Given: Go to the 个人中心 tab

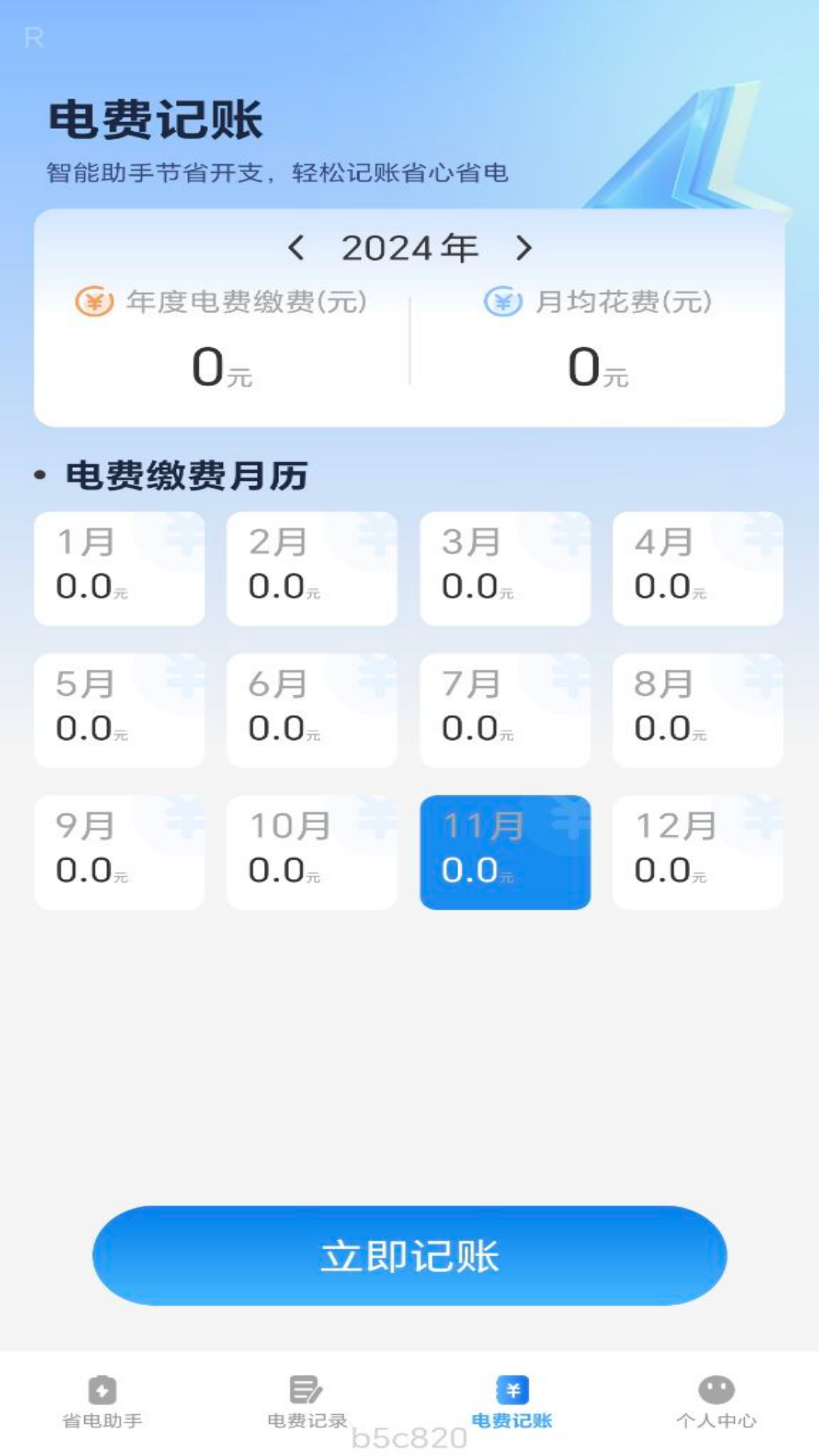Looking at the screenshot, I should tap(717, 1401).
